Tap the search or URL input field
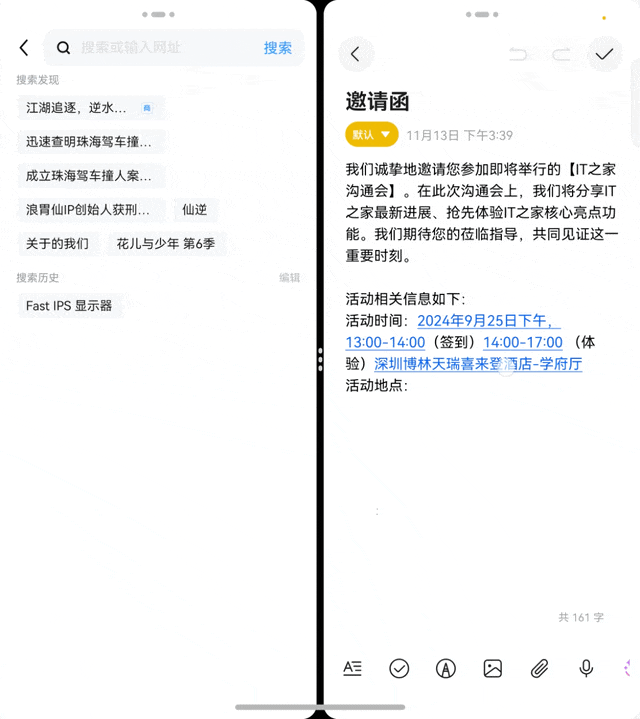 tap(160, 48)
